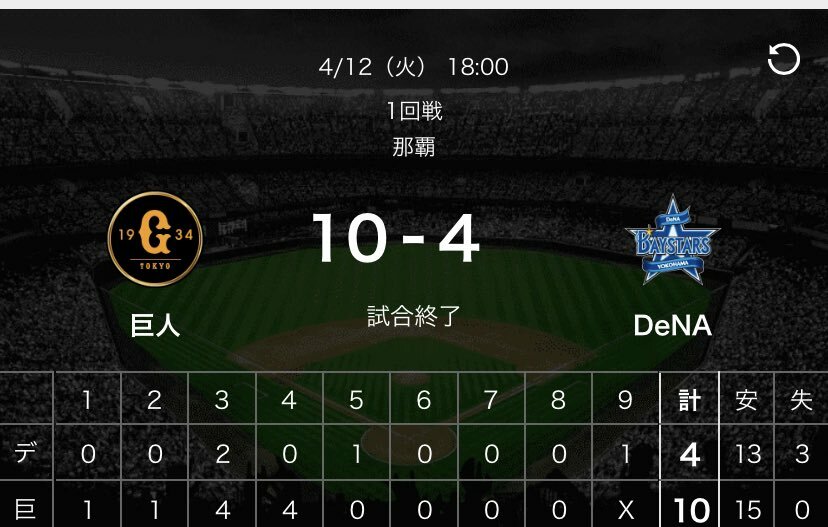Image resolution: width=828 pixels, height=527 pixels.
Task: Refresh the game score
Action: coord(783,60)
